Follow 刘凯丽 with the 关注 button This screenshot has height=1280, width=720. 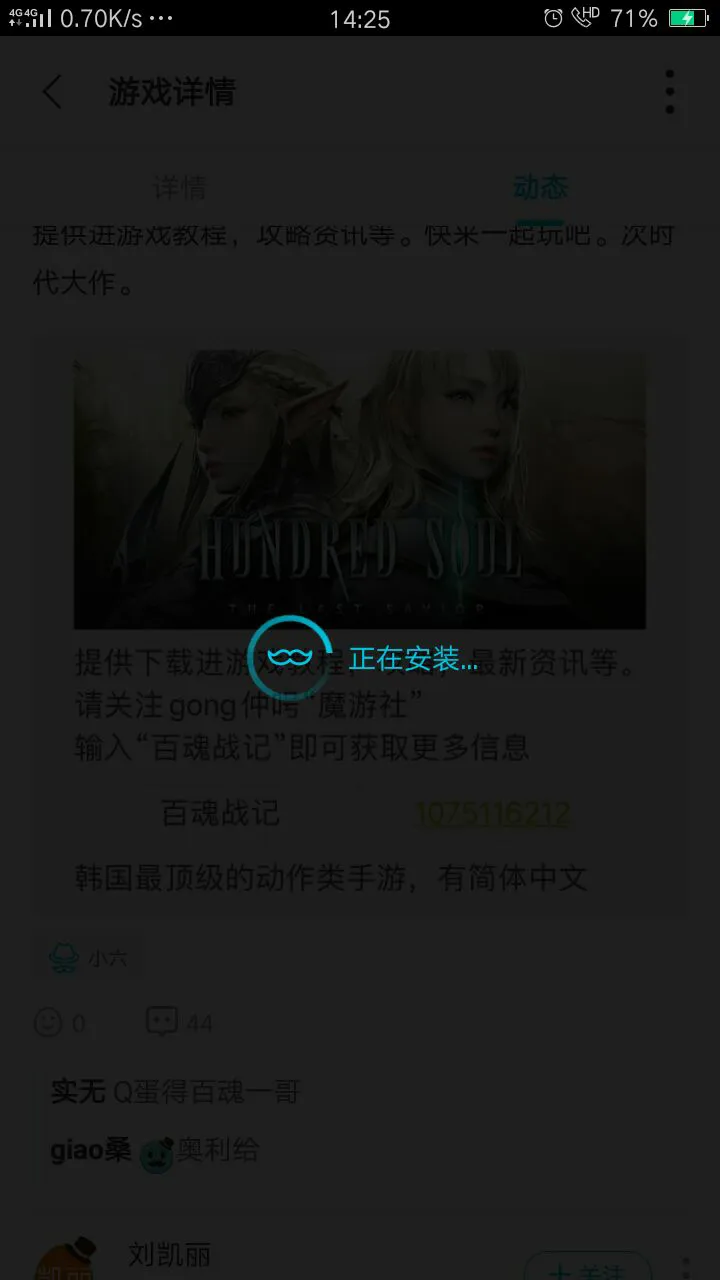tap(588, 1268)
